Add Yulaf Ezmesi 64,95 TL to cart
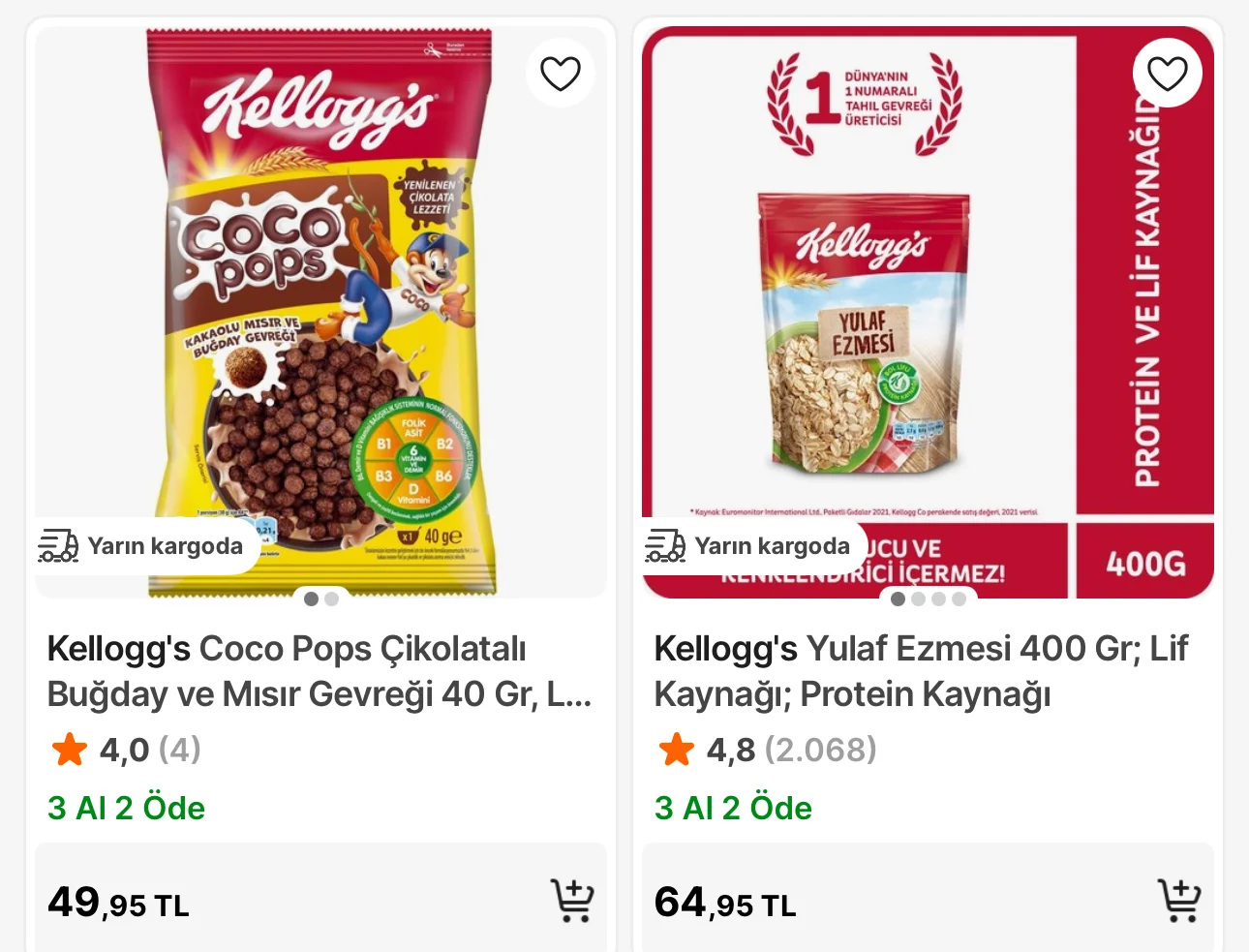1249x952 pixels. (x=1178, y=901)
